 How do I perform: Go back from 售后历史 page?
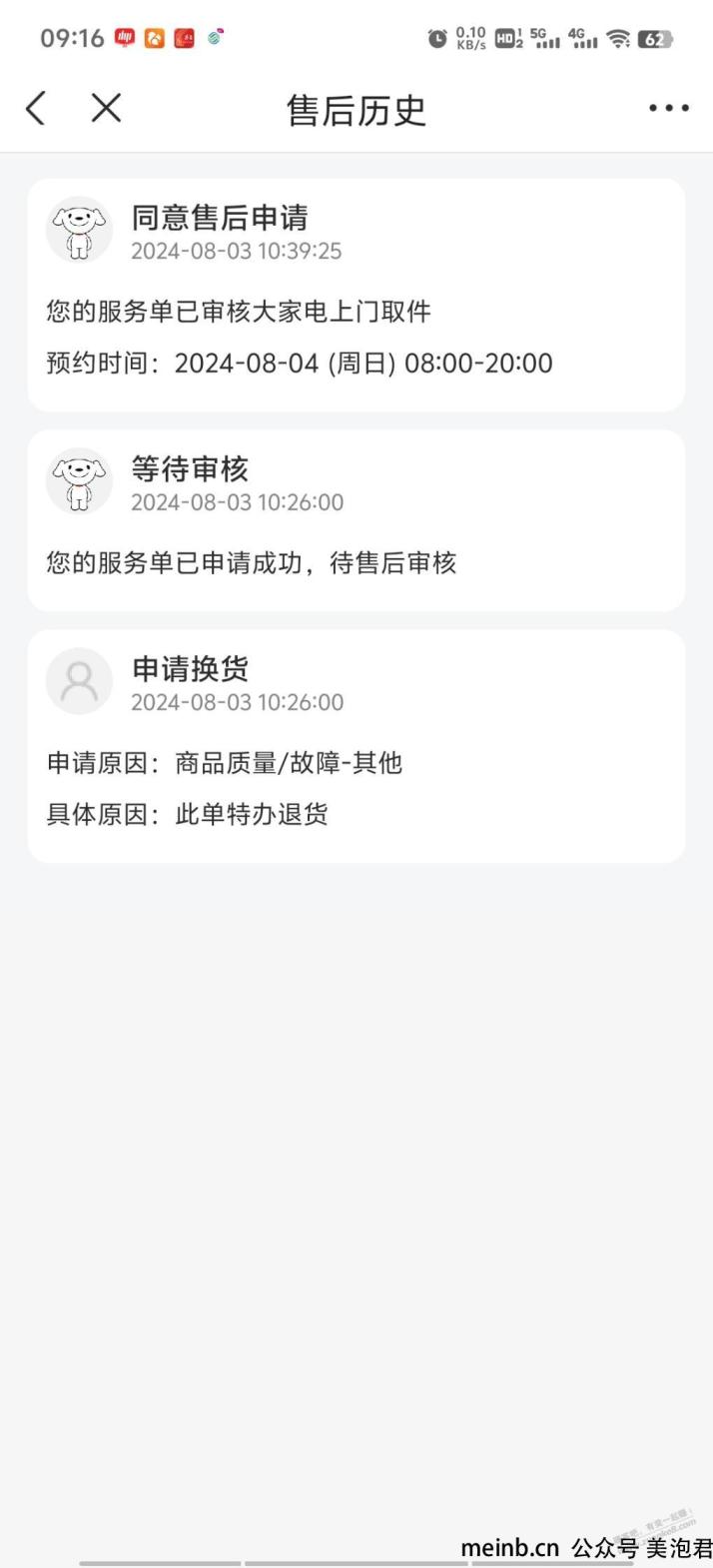click(x=36, y=108)
